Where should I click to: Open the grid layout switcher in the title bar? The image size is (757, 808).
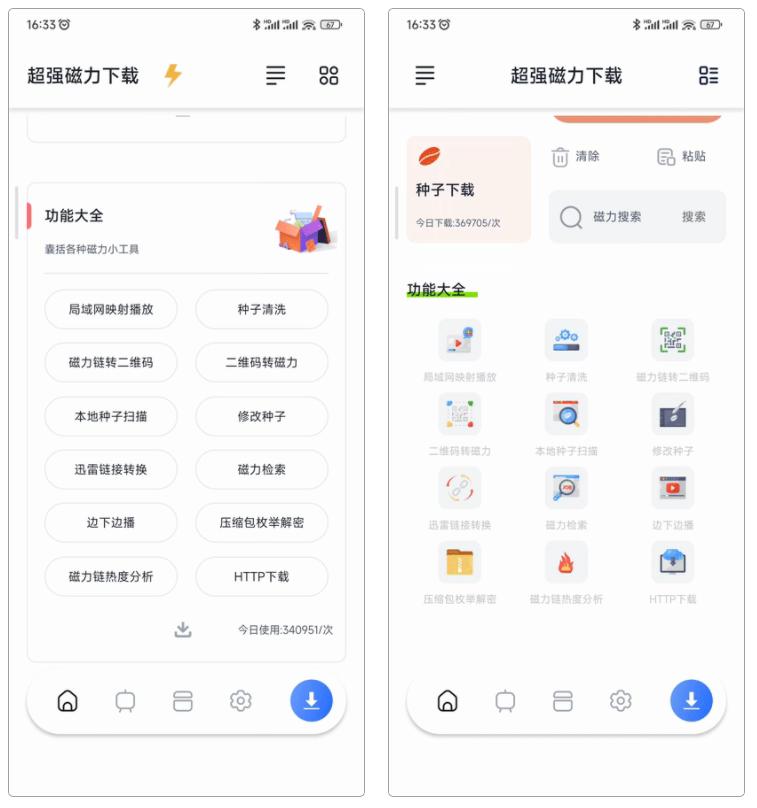(x=708, y=76)
